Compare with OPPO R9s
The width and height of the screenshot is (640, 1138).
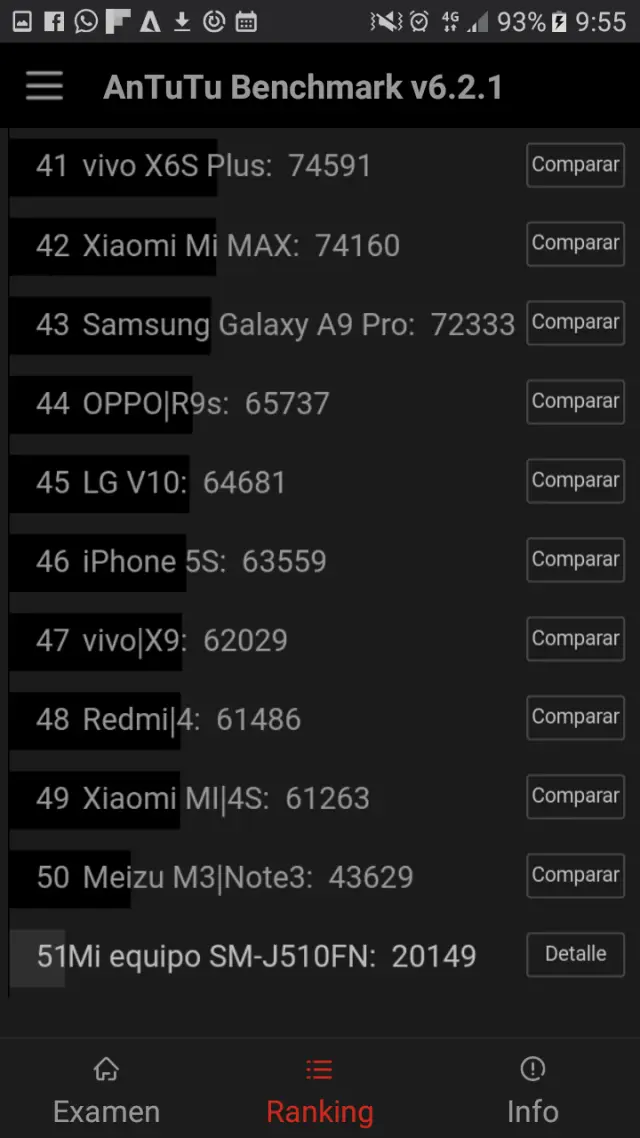click(x=575, y=402)
